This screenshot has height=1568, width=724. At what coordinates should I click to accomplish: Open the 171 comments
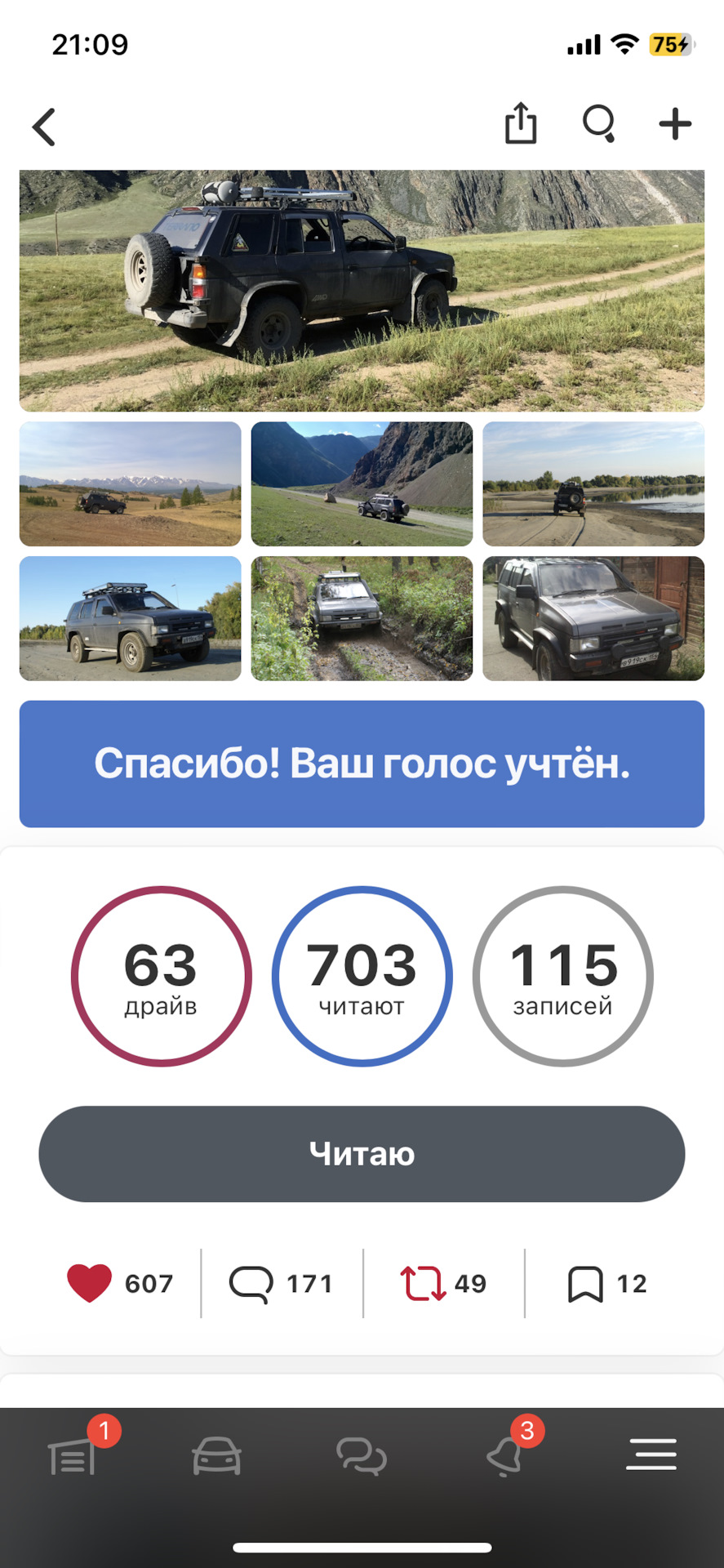[x=251, y=1283]
